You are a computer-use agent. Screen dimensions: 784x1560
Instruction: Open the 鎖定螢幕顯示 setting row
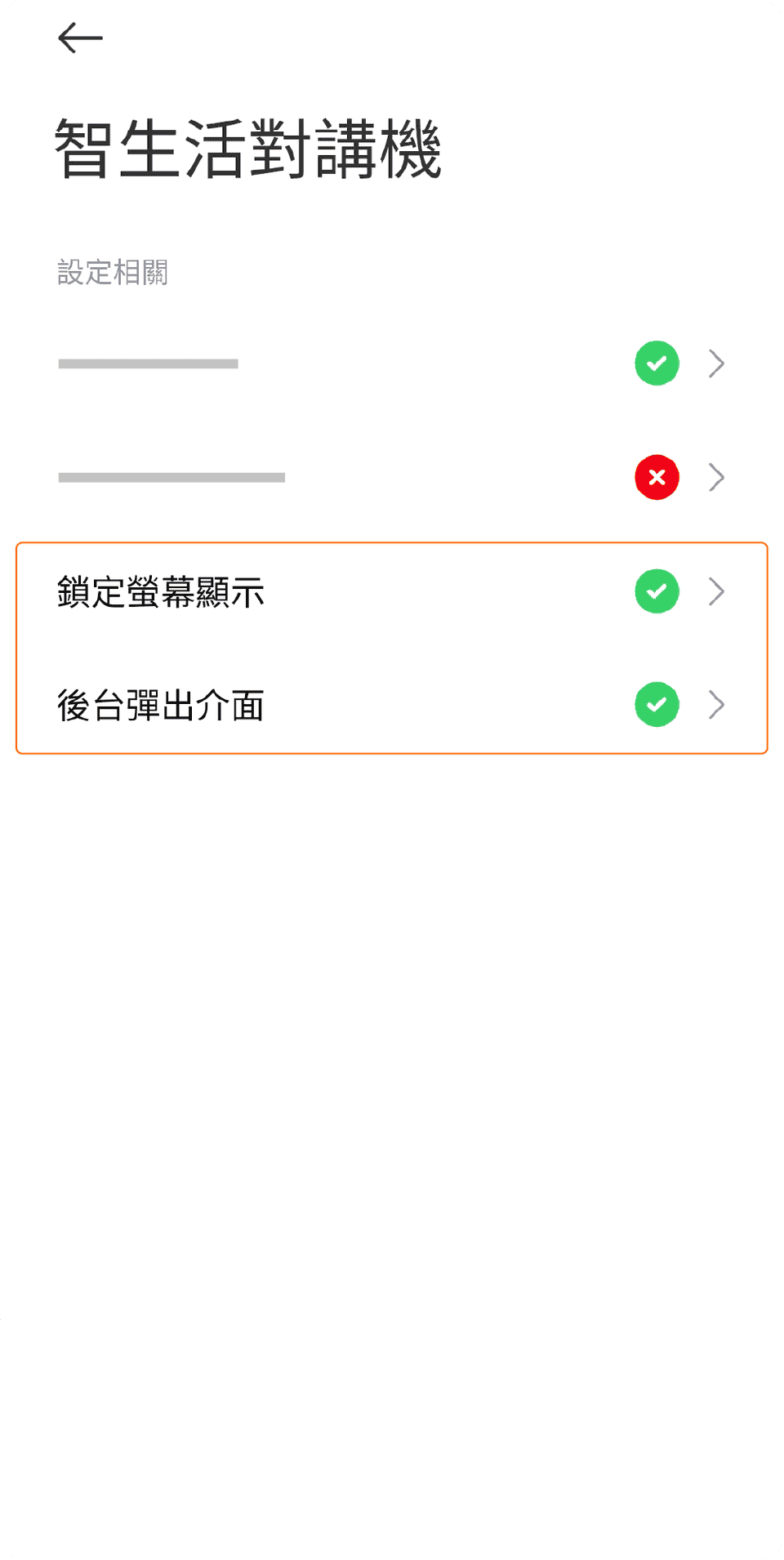coord(390,591)
